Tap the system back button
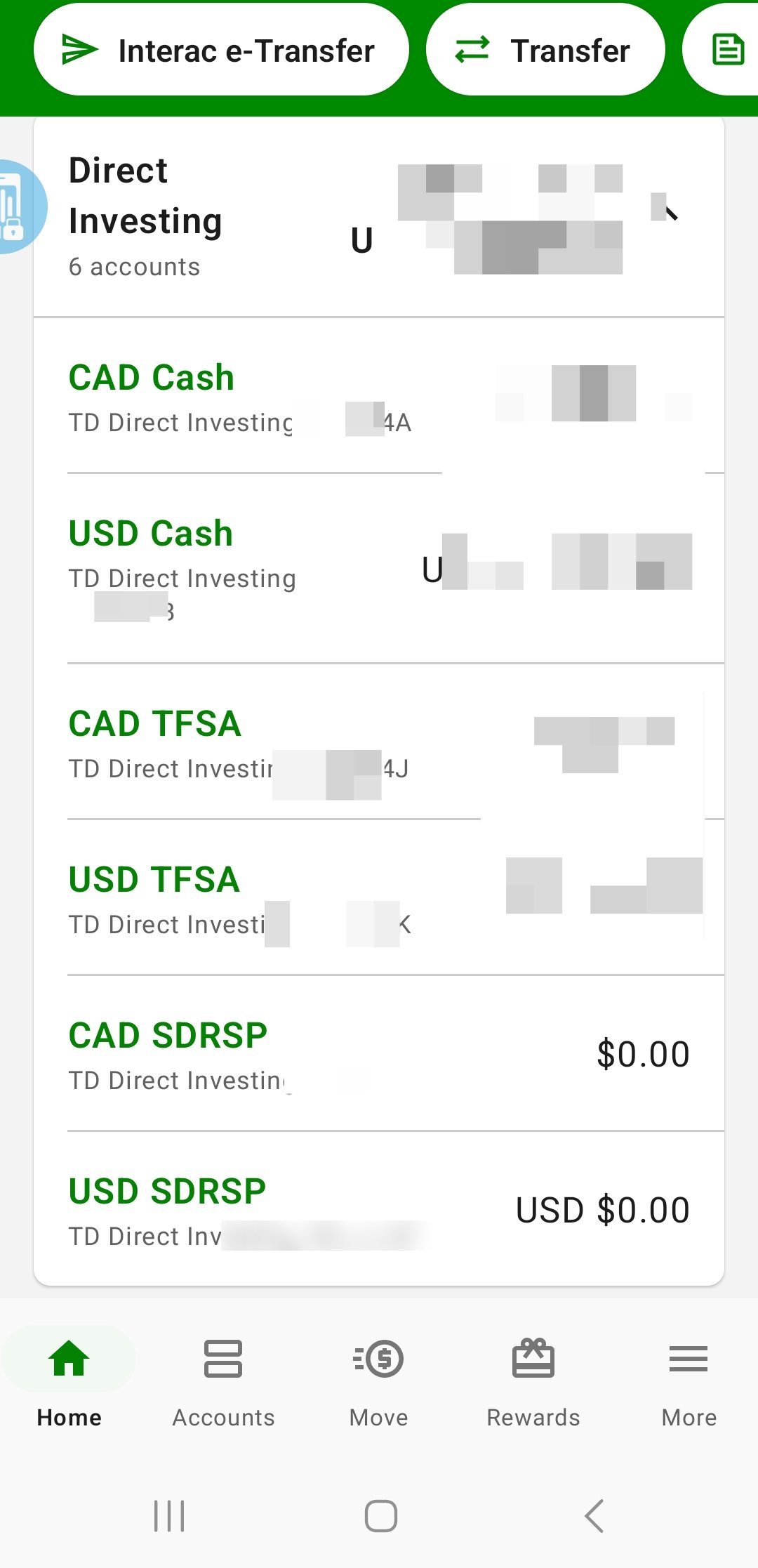The image size is (758, 1568). (x=594, y=1515)
